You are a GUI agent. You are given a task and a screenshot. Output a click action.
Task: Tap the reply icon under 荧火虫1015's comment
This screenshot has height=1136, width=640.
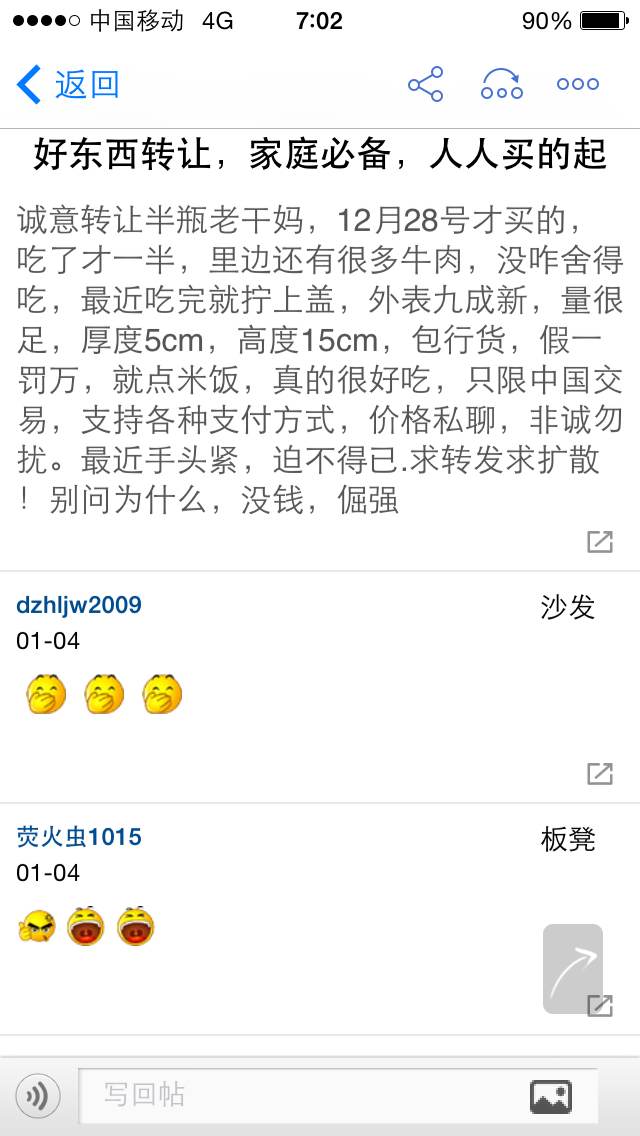600,1005
